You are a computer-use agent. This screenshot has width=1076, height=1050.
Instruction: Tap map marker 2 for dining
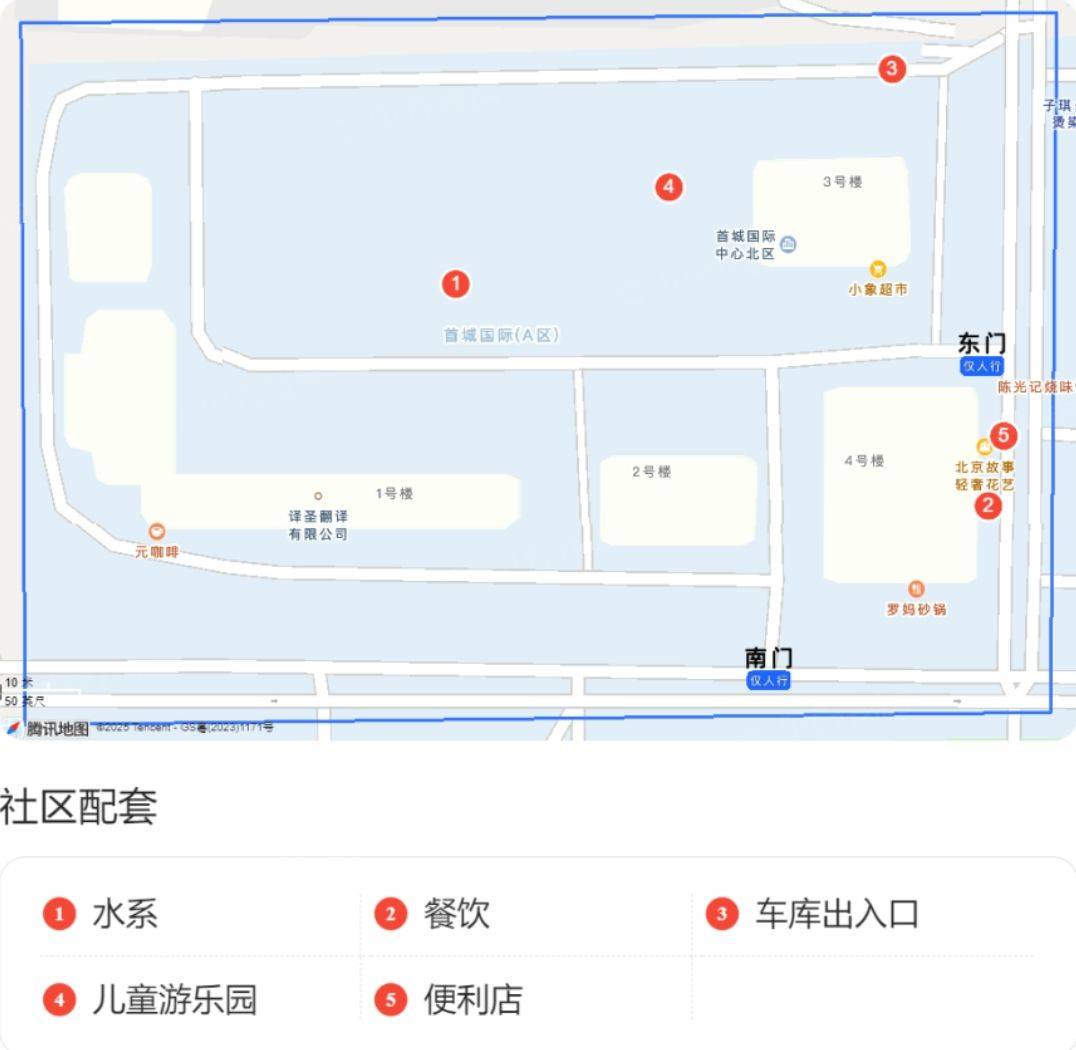coord(988,505)
